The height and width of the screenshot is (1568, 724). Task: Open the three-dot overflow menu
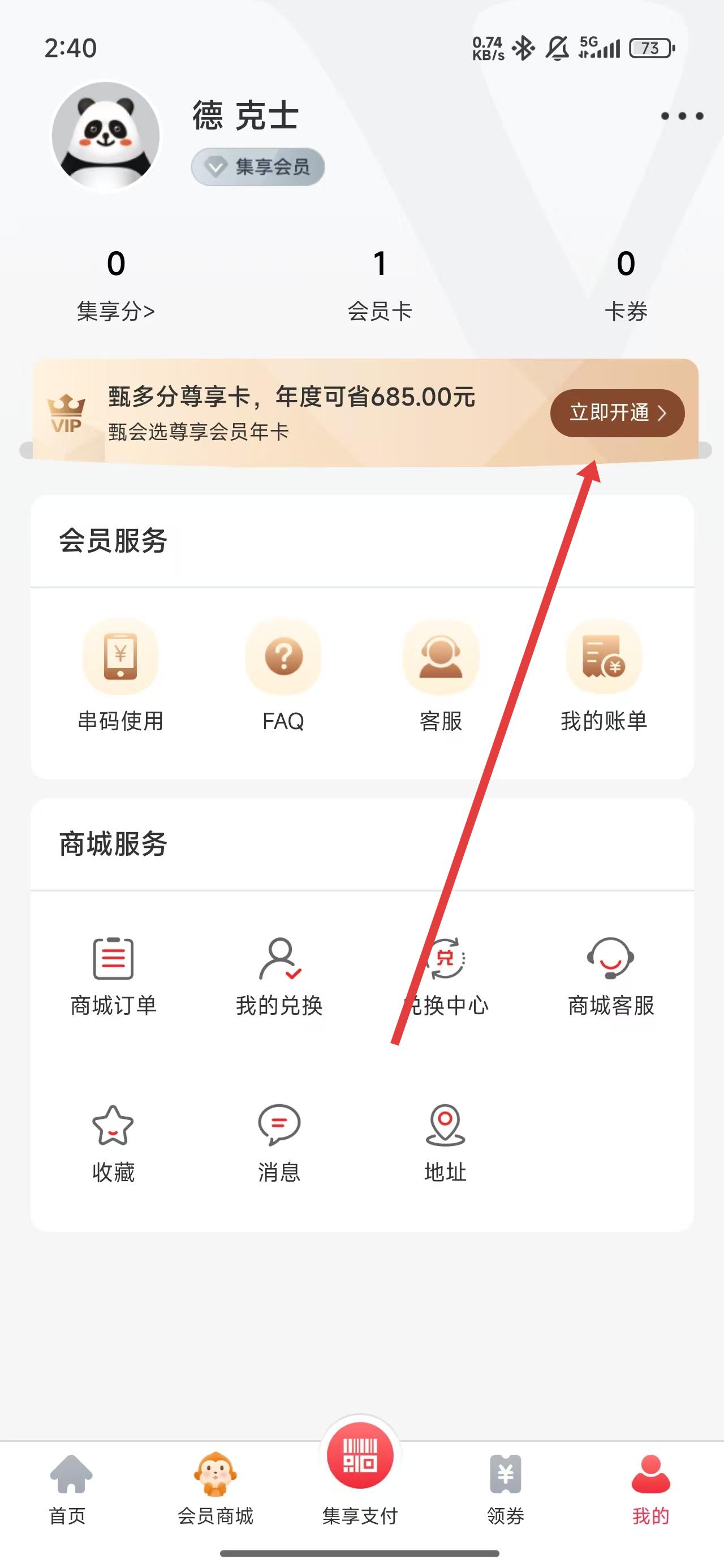coord(682,115)
